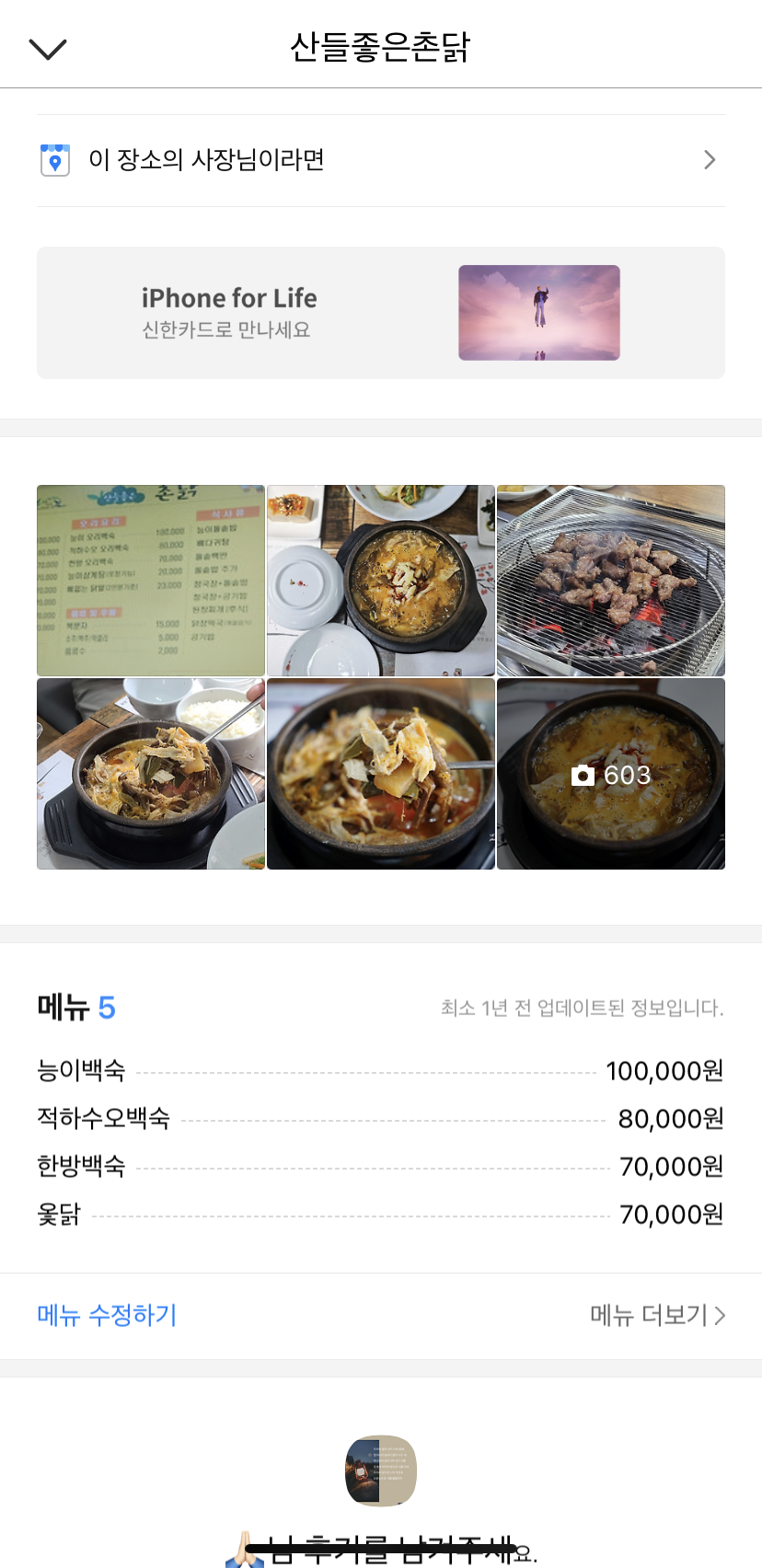Open the iPhone for Life 신한카드 banner

tap(381, 313)
